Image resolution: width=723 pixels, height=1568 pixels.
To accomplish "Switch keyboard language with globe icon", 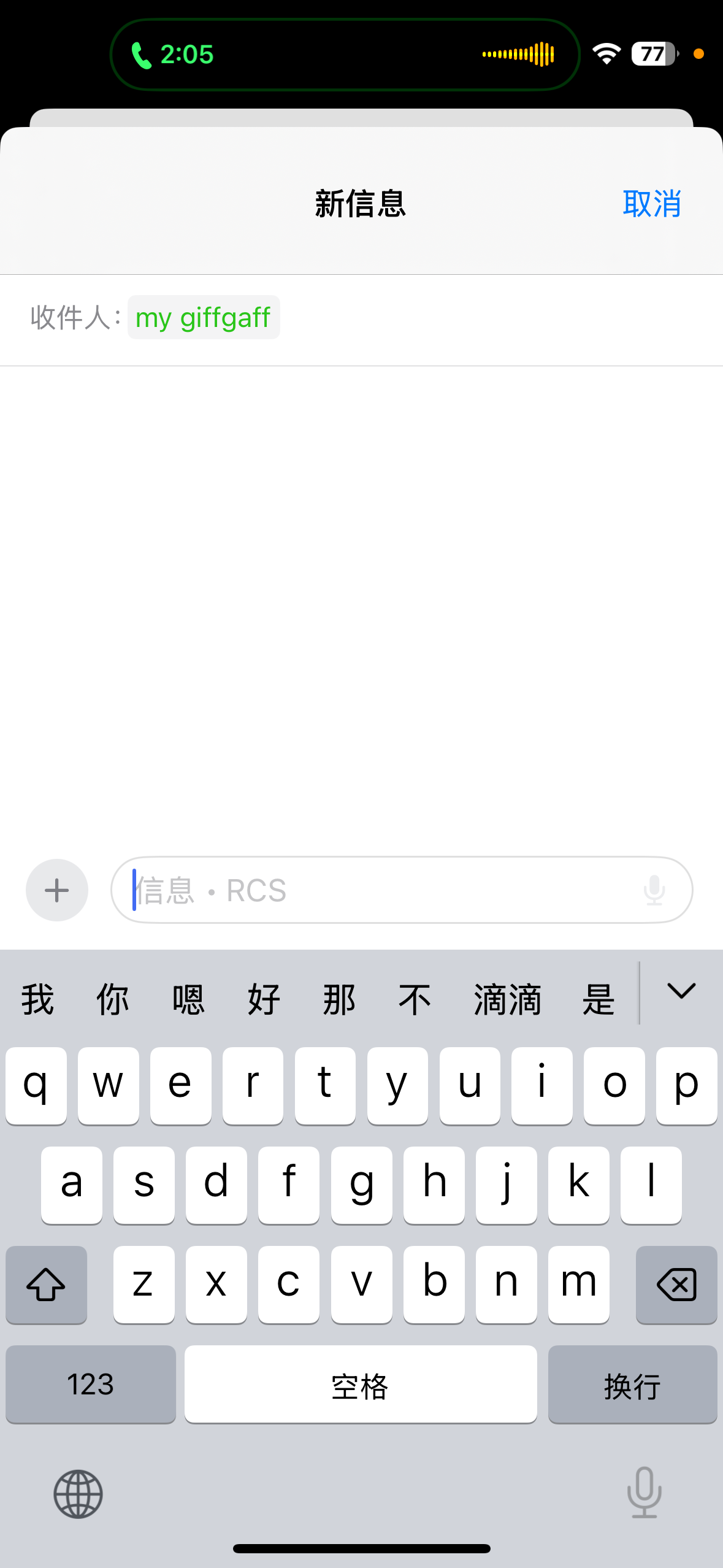I will tap(78, 1494).
